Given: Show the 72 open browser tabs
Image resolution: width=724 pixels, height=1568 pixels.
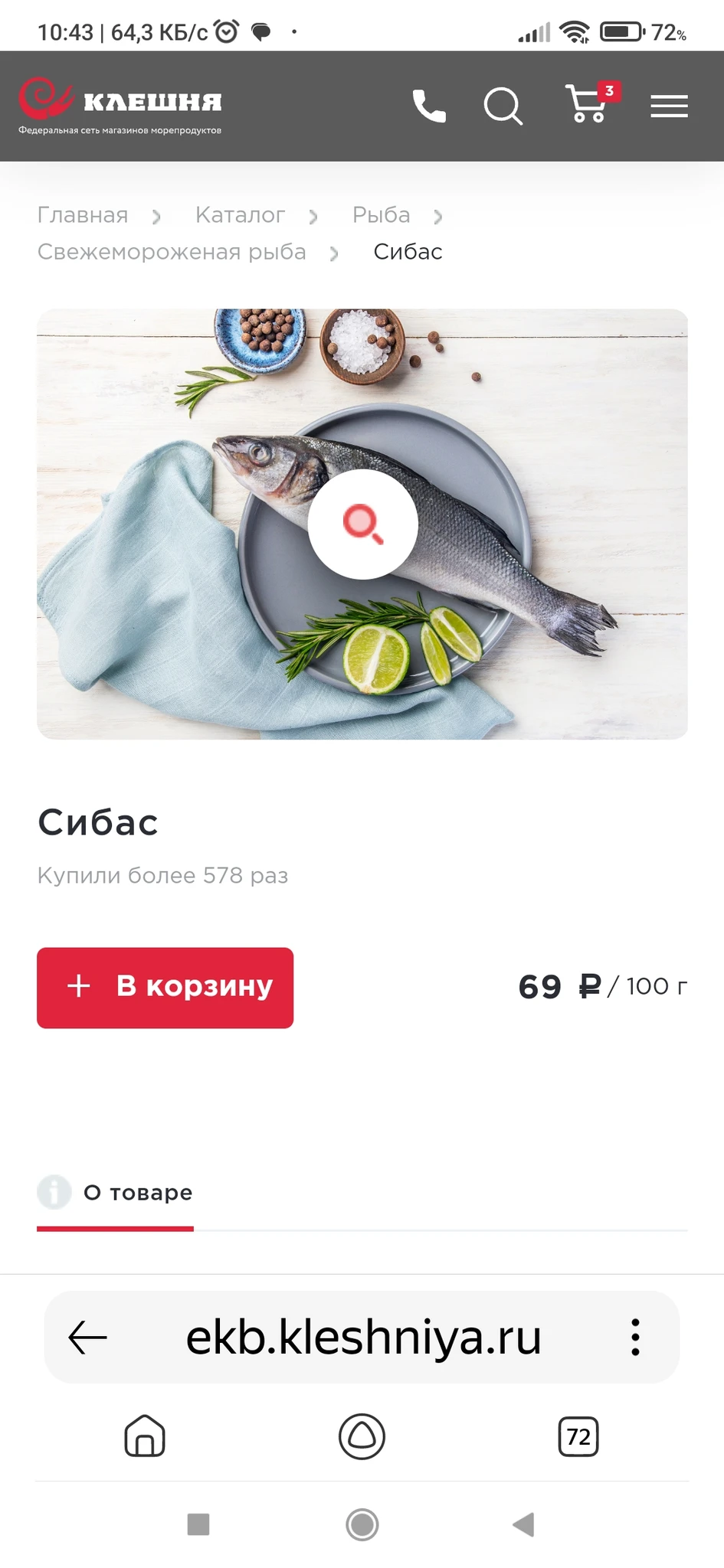Looking at the screenshot, I should tap(578, 1436).
